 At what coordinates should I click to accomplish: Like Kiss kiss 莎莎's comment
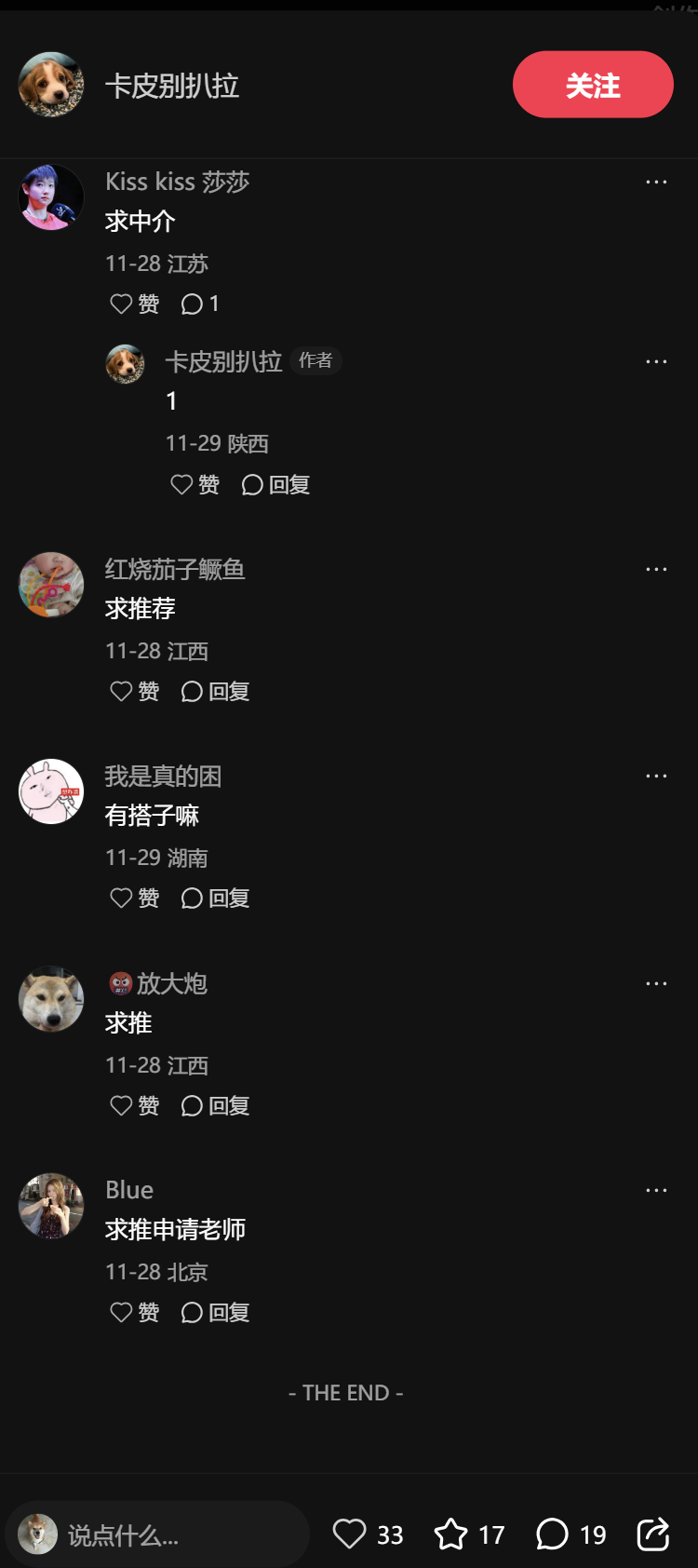point(134,304)
